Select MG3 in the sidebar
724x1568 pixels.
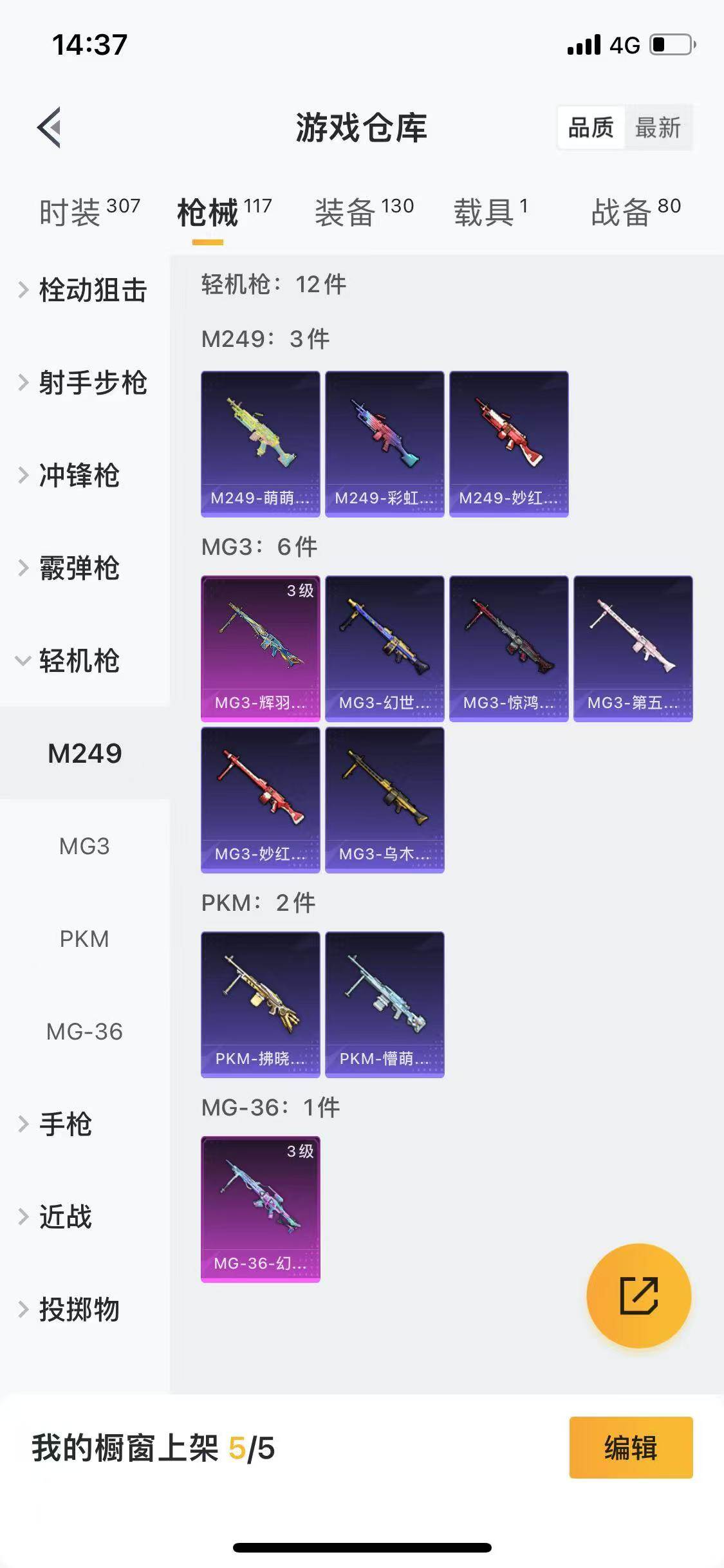click(84, 846)
